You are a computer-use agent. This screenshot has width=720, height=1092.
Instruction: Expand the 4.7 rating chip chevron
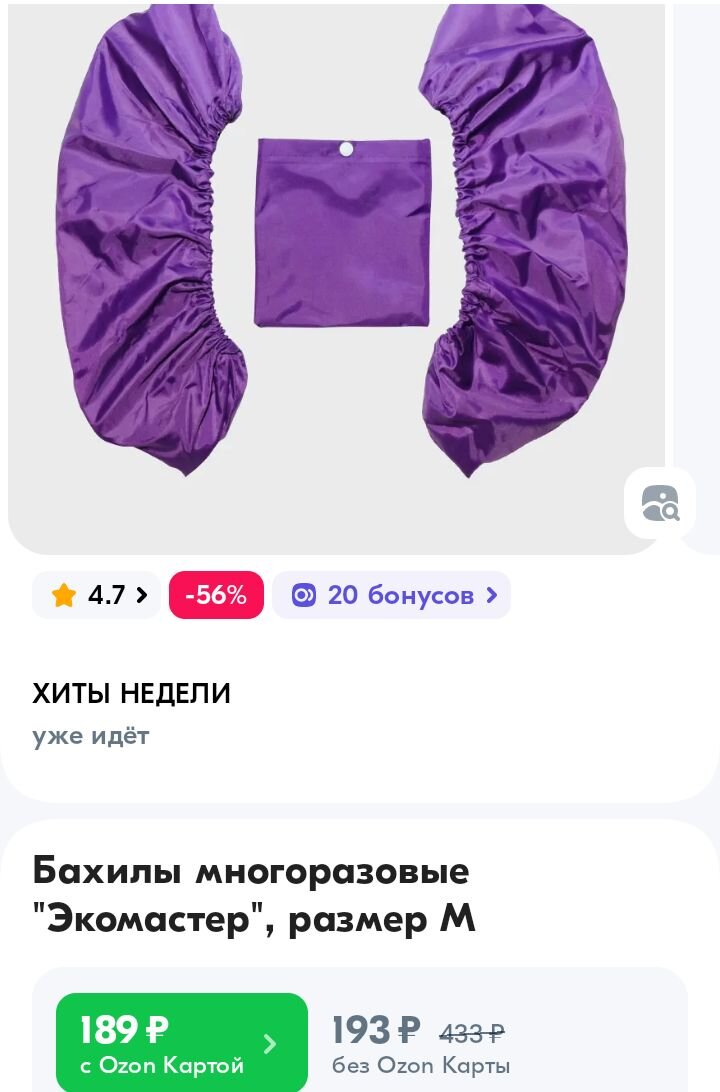click(x=141, y=594)
